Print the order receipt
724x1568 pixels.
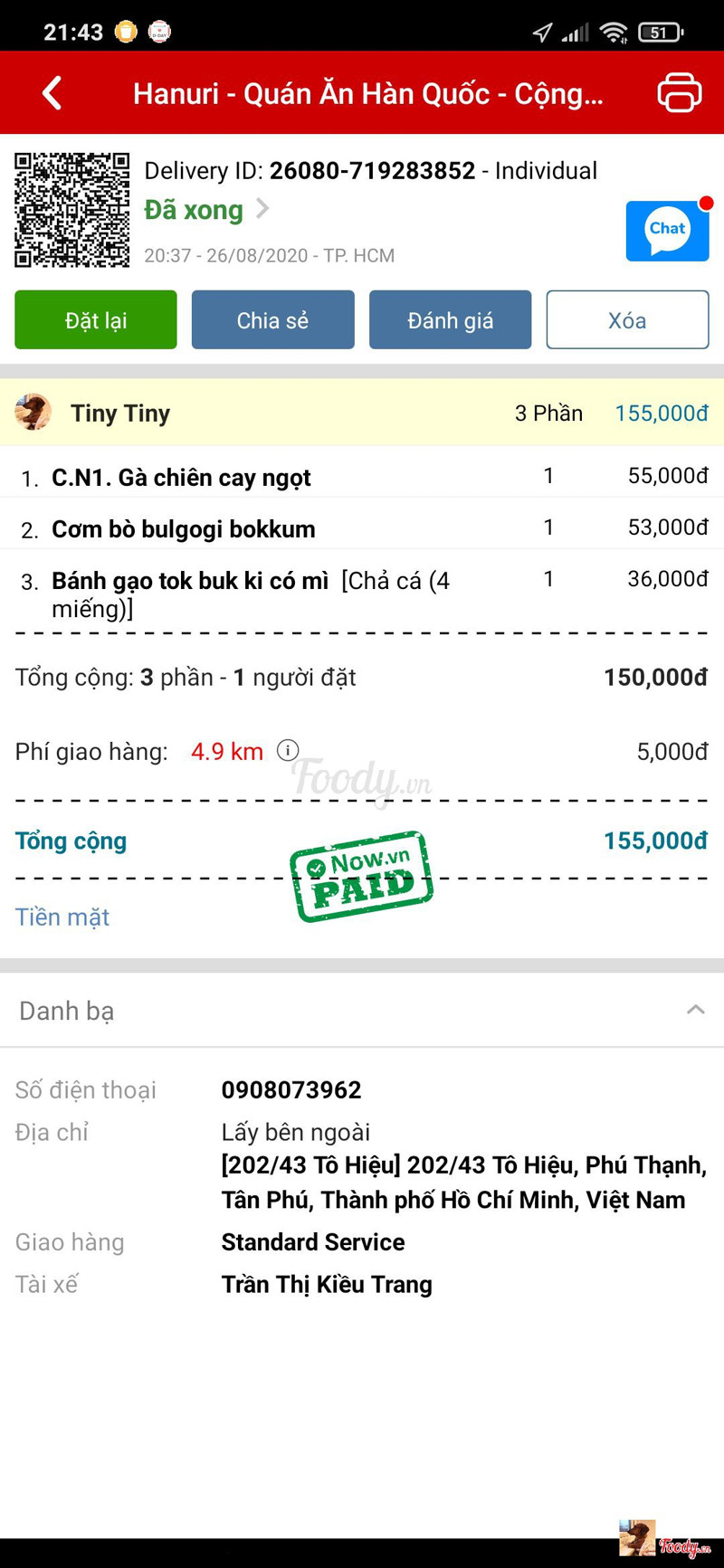point(679,93)
